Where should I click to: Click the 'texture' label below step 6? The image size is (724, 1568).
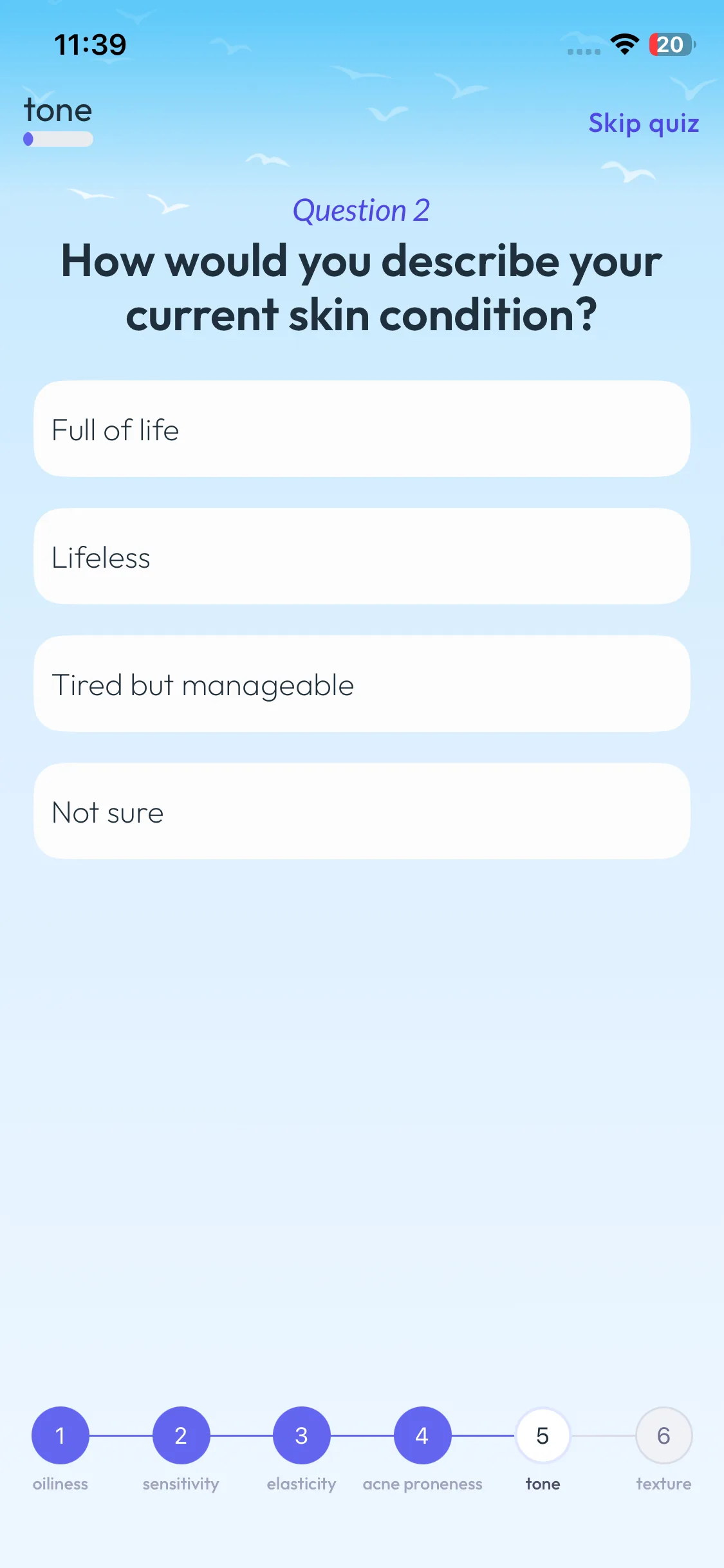[x=664, y=1484]
